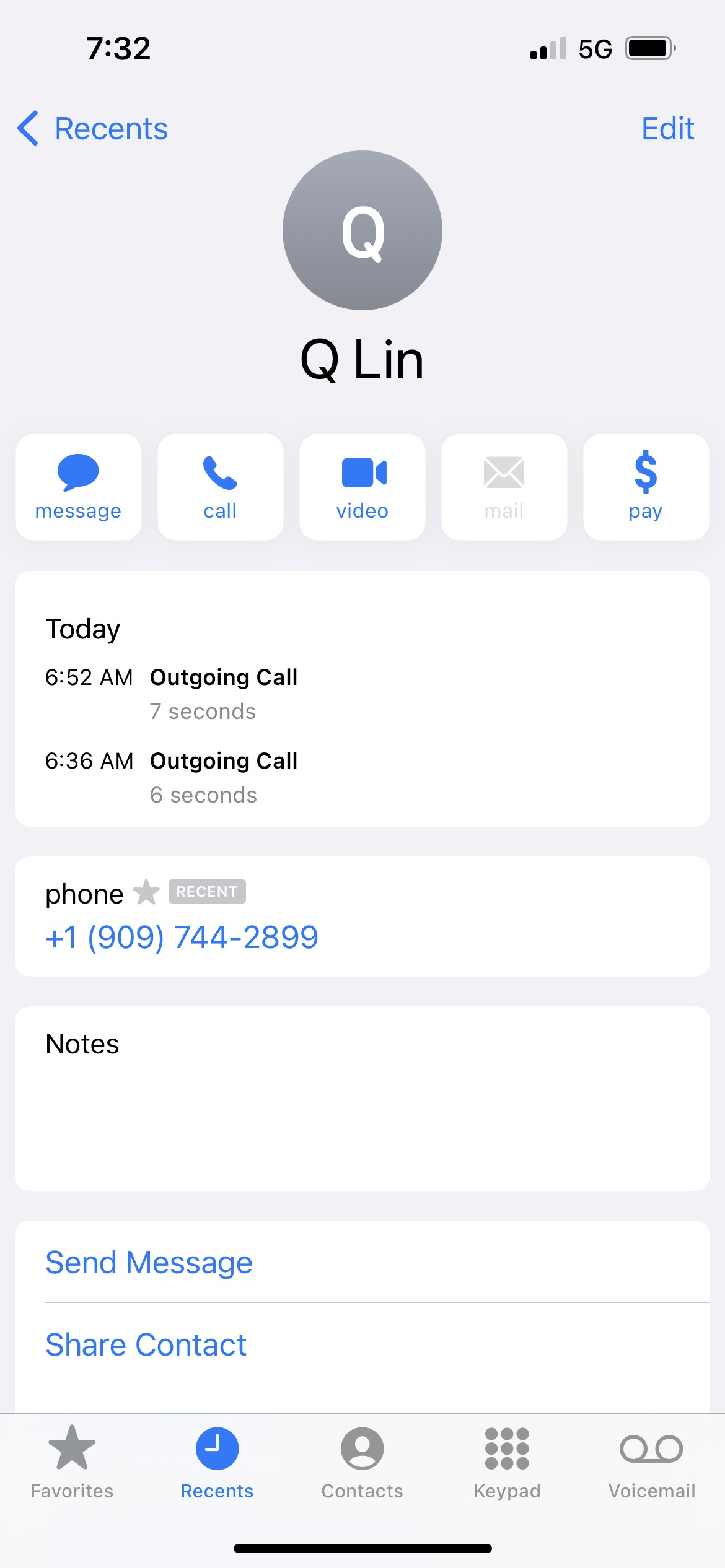Call Q Lin using the call button

(x=221, y=487)
